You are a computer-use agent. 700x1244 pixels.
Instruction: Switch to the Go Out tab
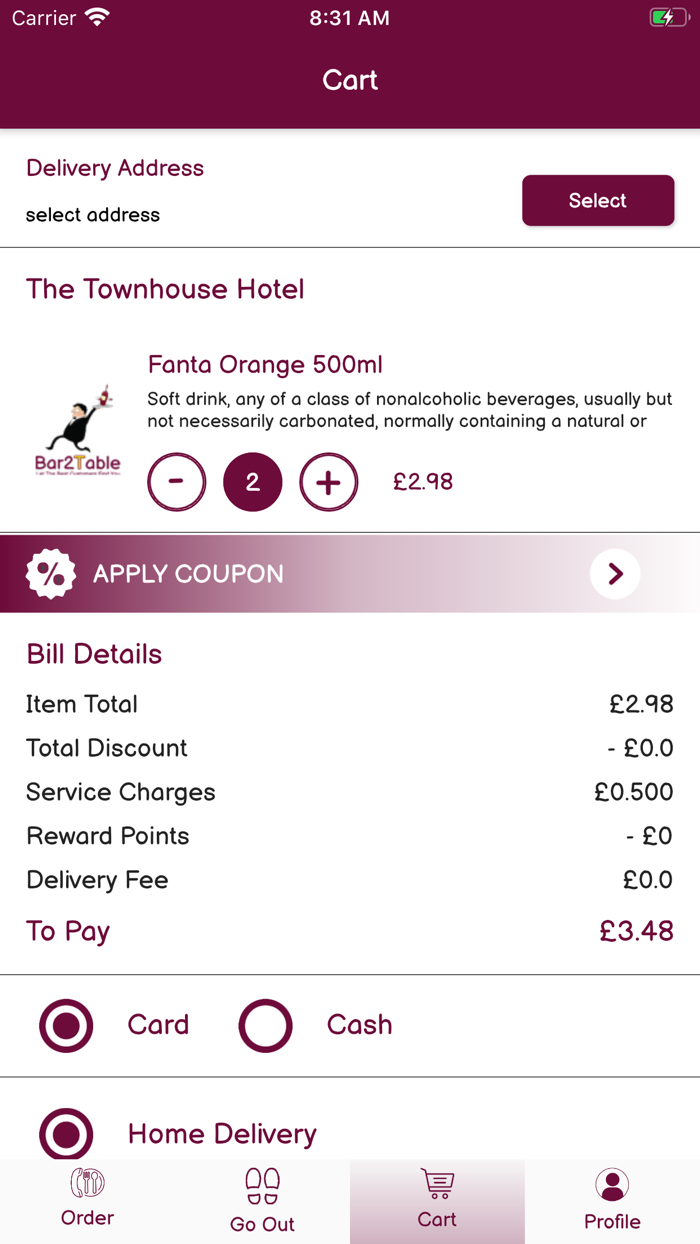point(262,1200)
